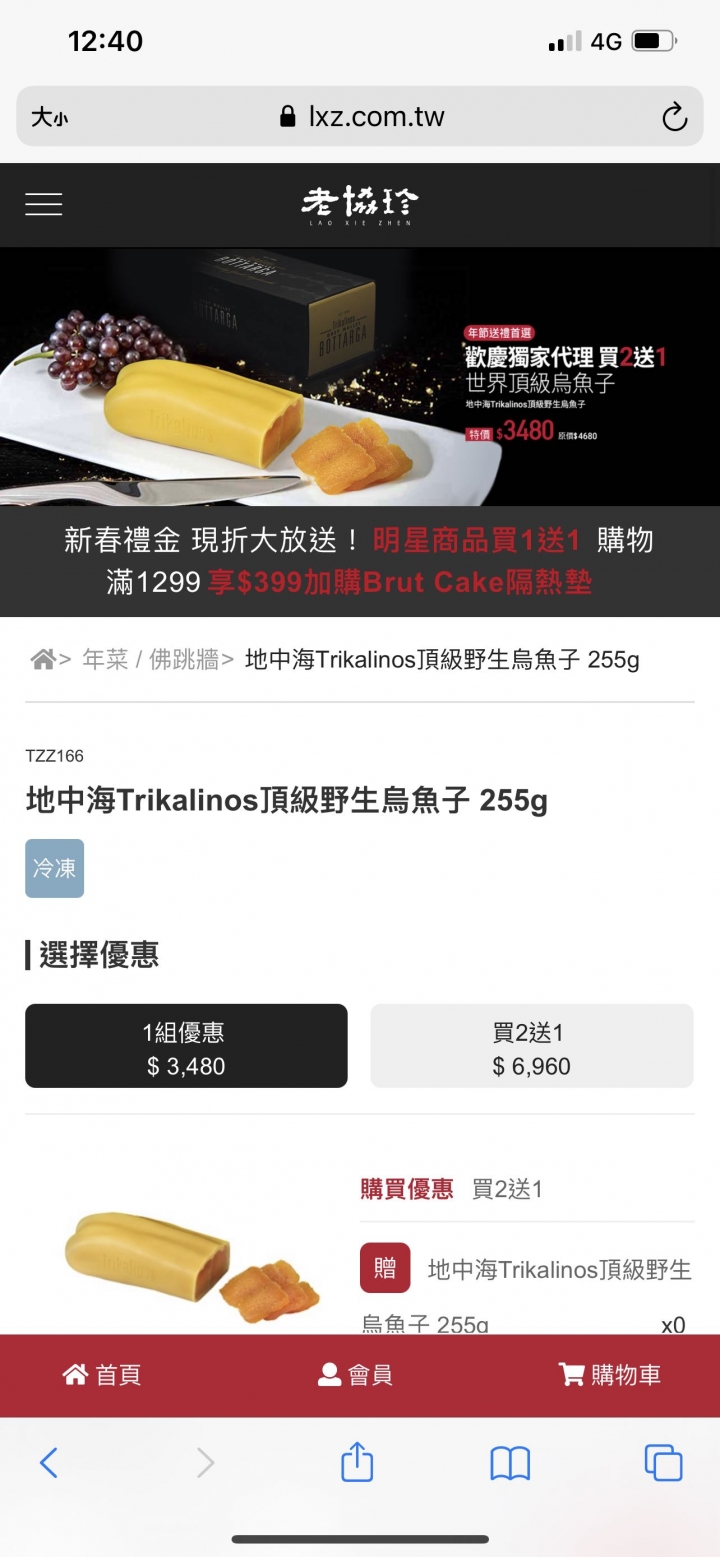Select the 1組優惠 $3,480 option
Viewport: 720px width, 1557px height.
click(x=186, y=1046)
